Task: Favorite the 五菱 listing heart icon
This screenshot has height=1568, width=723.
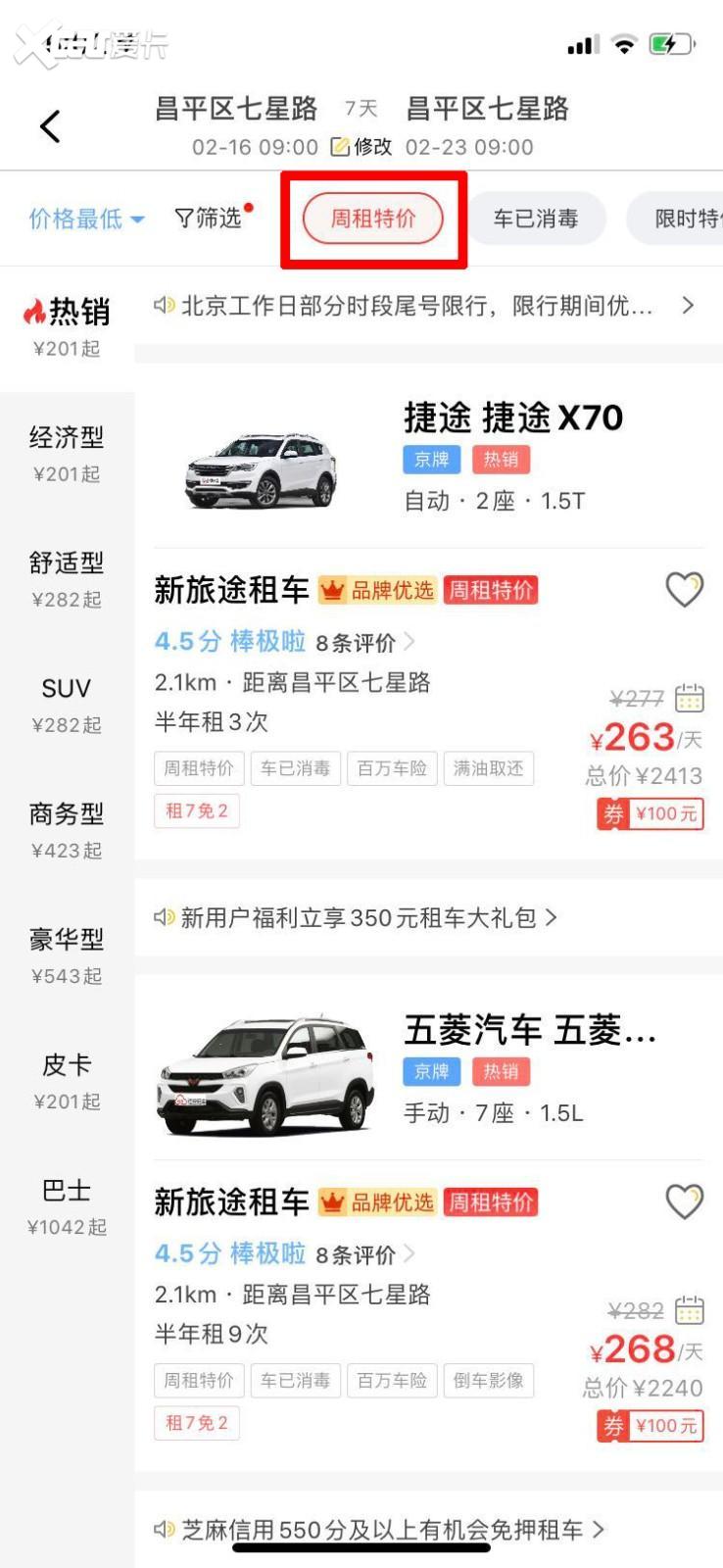Action: (x=684, y=1202)
